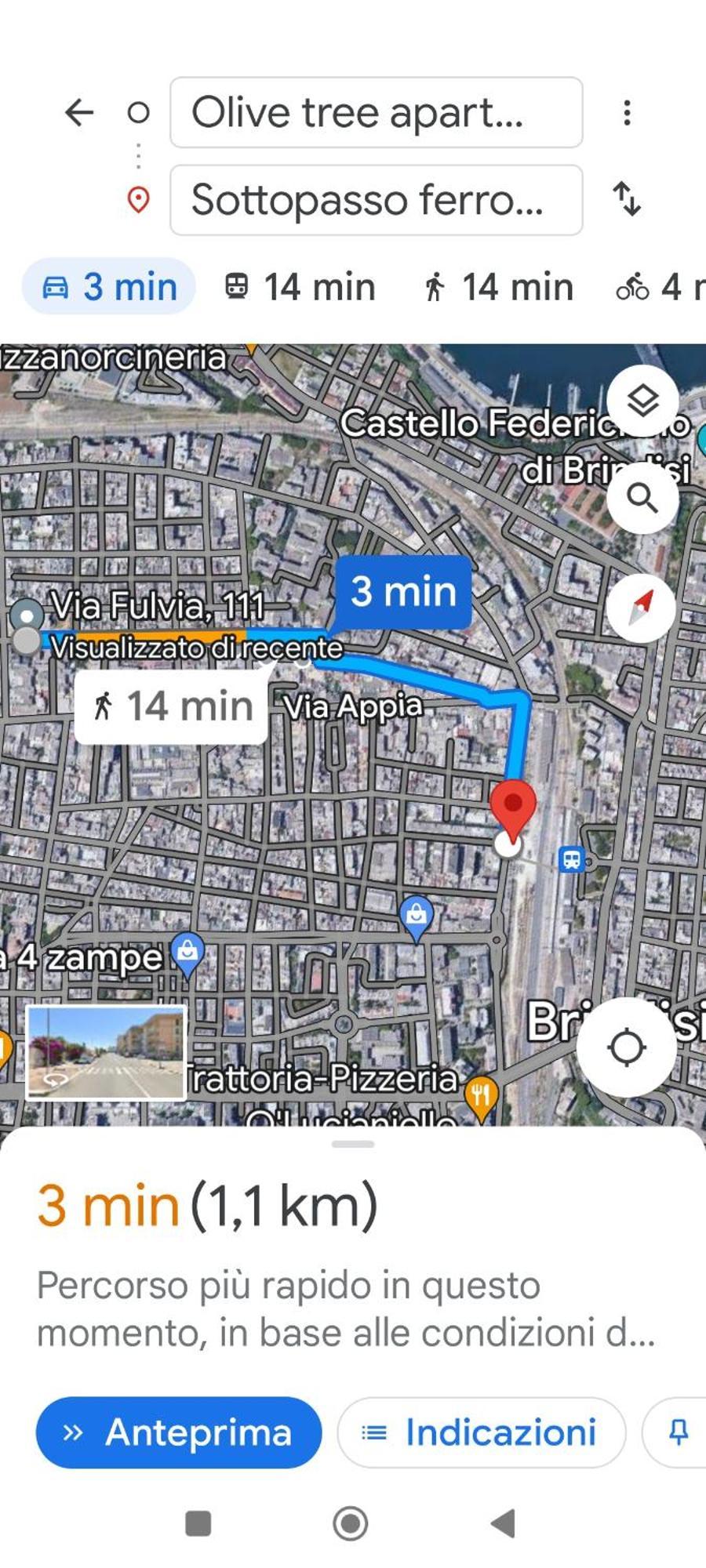Screen dimensions: 706x1568
Task: Open the map layers button
Action: 642,401
